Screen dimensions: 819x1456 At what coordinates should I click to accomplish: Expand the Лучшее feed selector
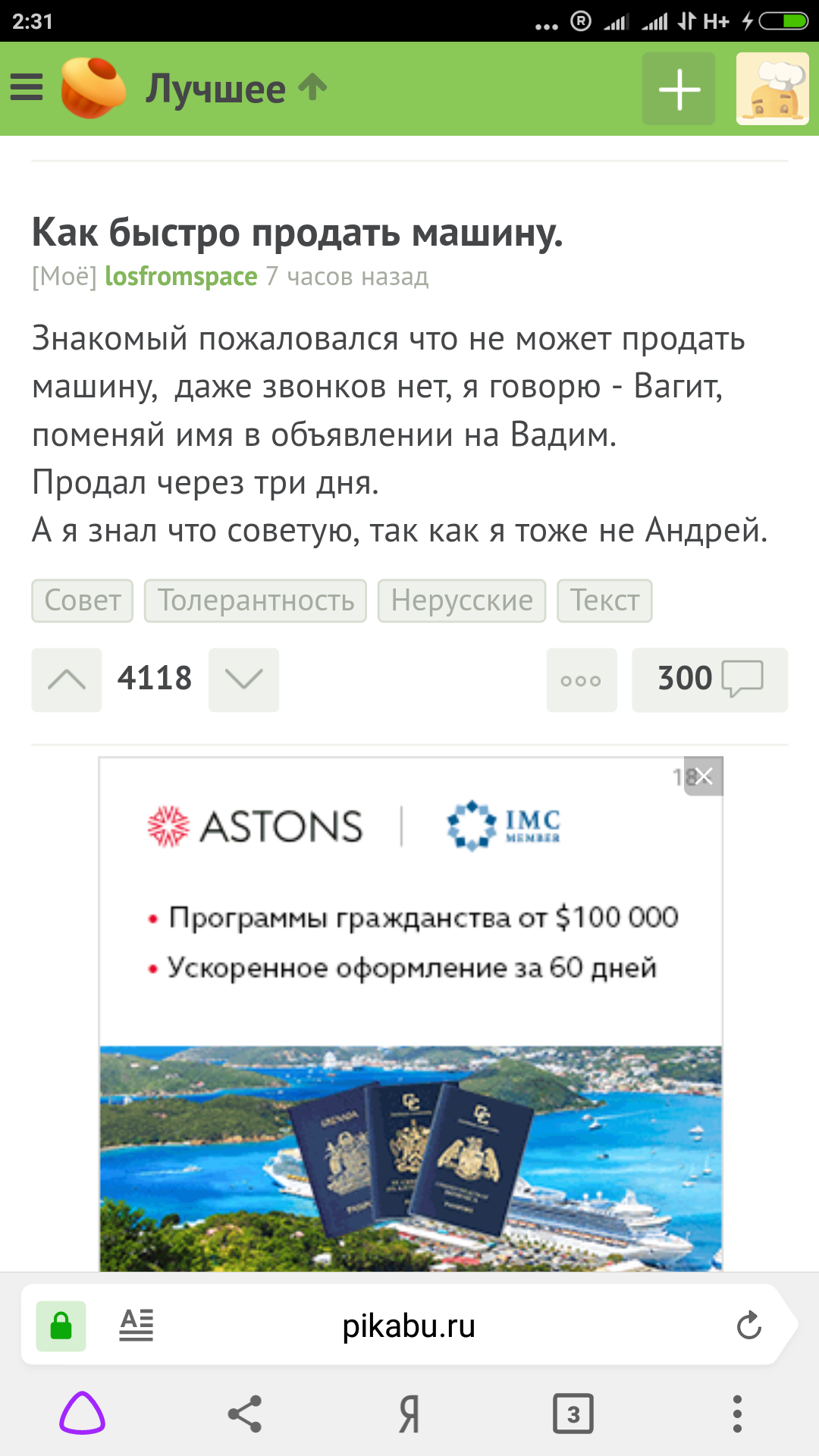[235, 89]
